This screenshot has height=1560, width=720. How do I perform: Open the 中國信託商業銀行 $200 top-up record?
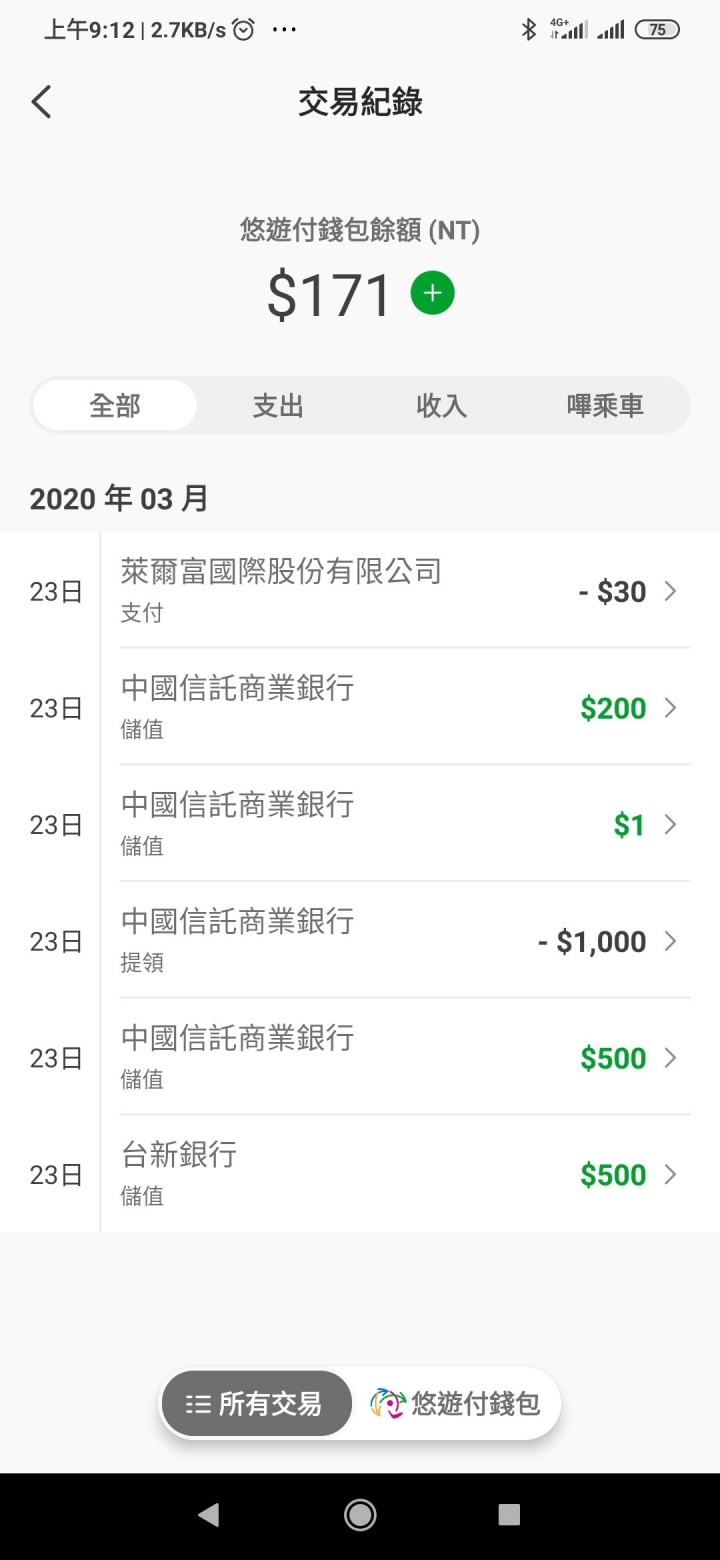pos(360,708)
